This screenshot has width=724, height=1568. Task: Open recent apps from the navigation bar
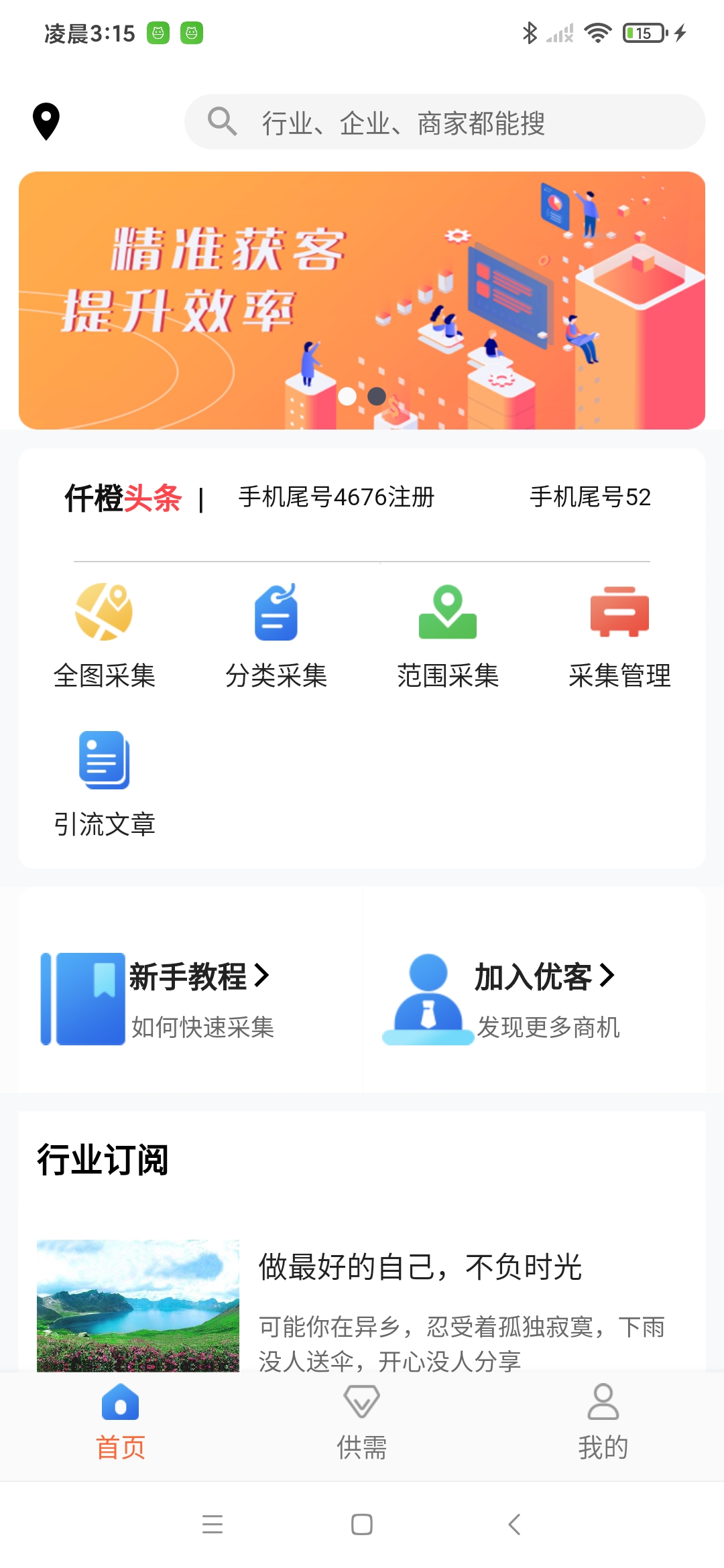click(x=213, y=1524)
